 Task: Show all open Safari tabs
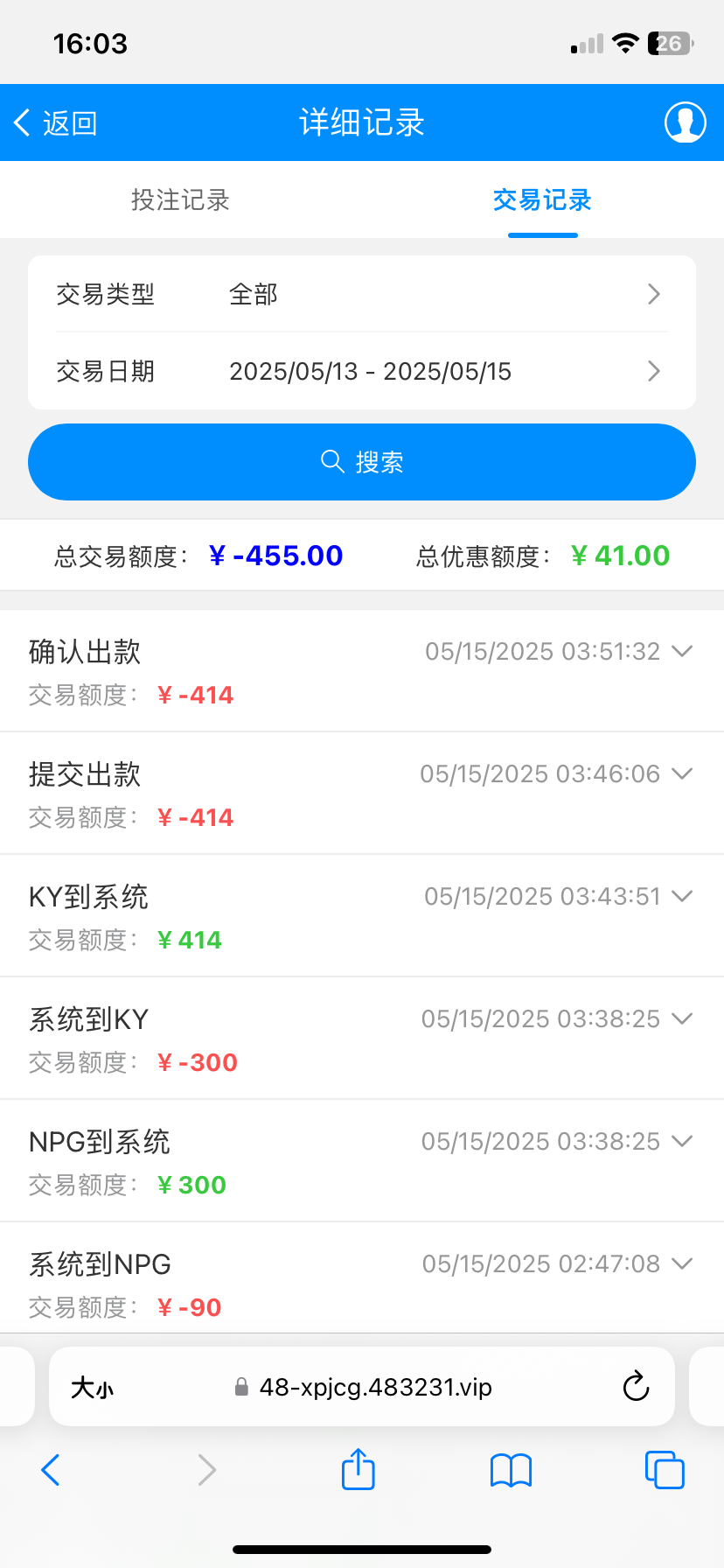(664, 1470)
